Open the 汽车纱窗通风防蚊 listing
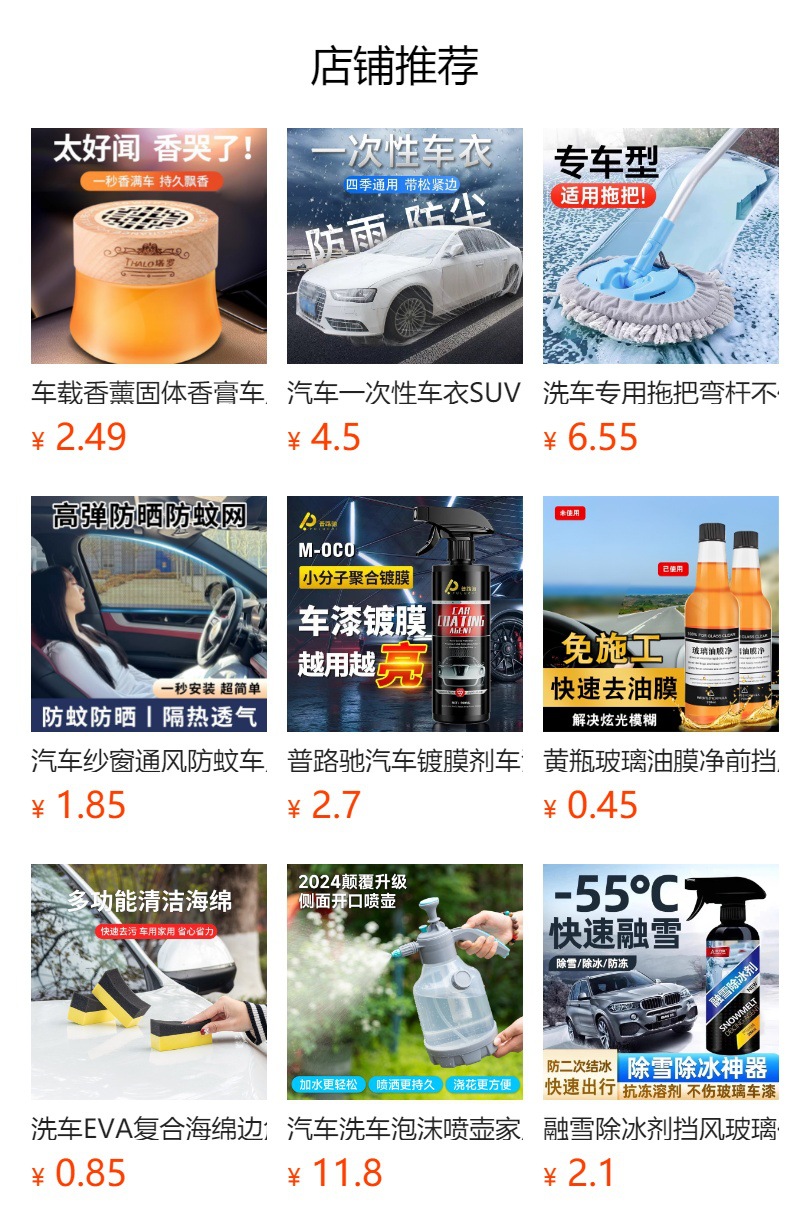Screen dimensions: 790x1232 149,614
